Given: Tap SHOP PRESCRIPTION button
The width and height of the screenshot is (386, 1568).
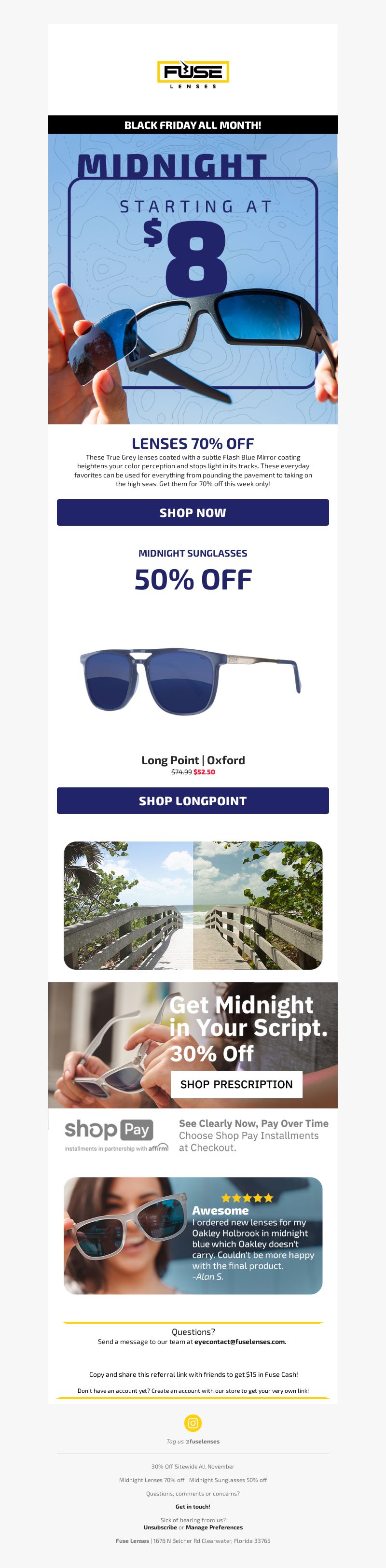Looking at the screenshot, I should coord(236,1084).
